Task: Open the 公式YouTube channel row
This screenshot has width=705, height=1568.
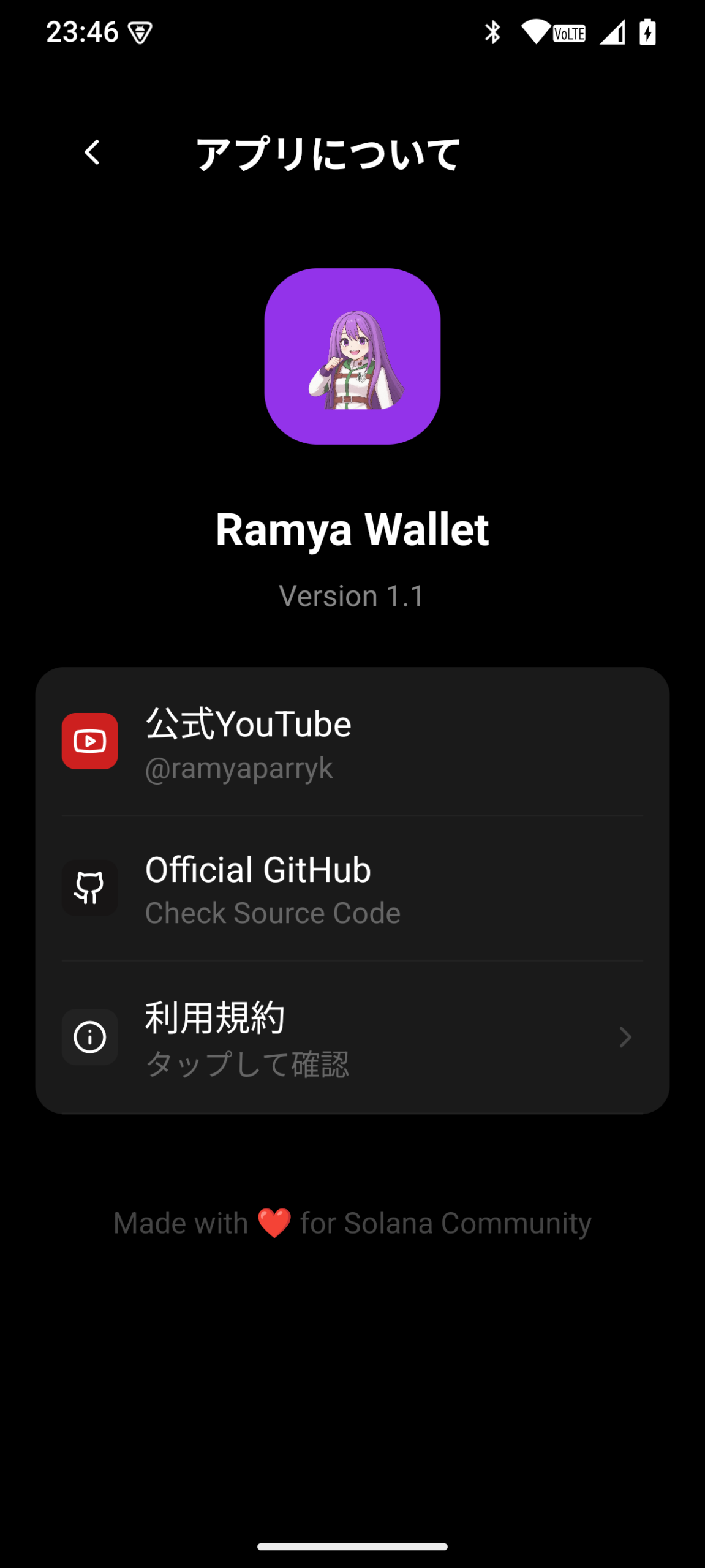Action: [352, 742]
